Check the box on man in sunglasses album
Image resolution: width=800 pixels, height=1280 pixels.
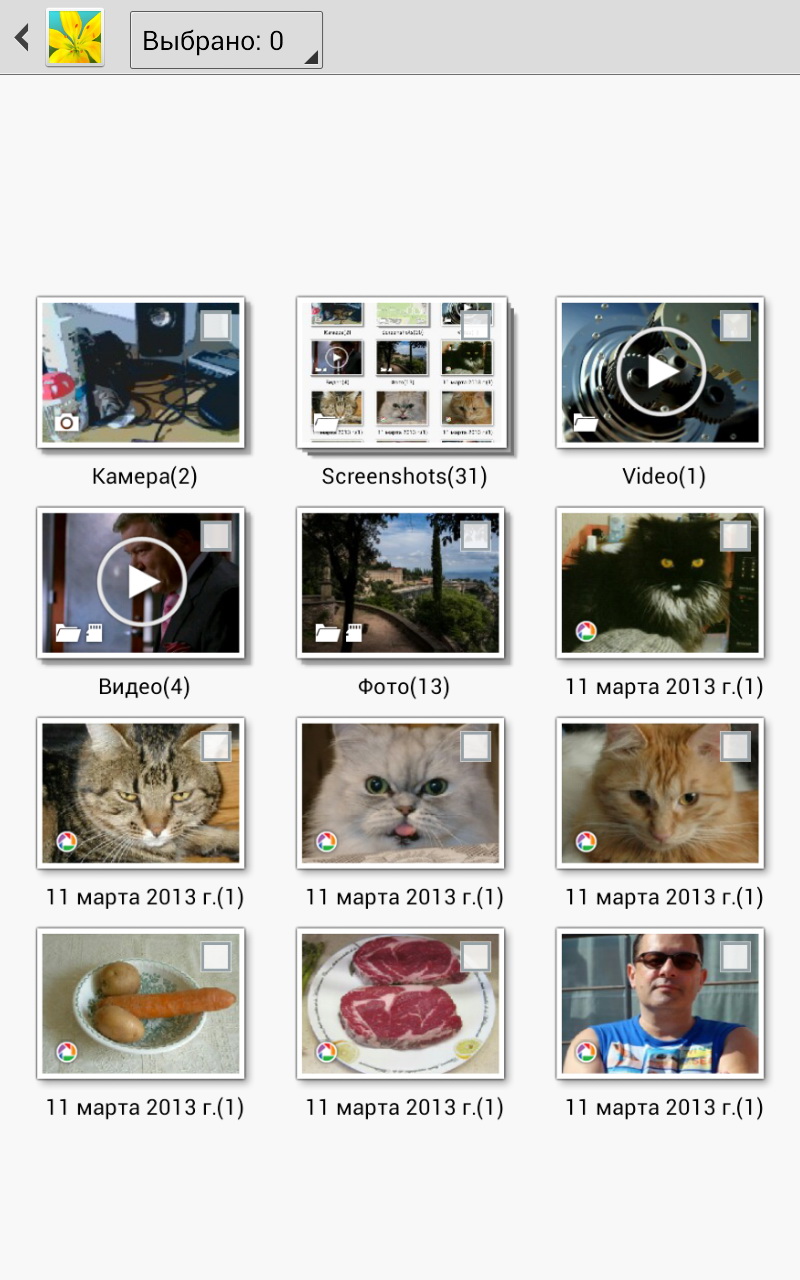click(x=736, y=956)
